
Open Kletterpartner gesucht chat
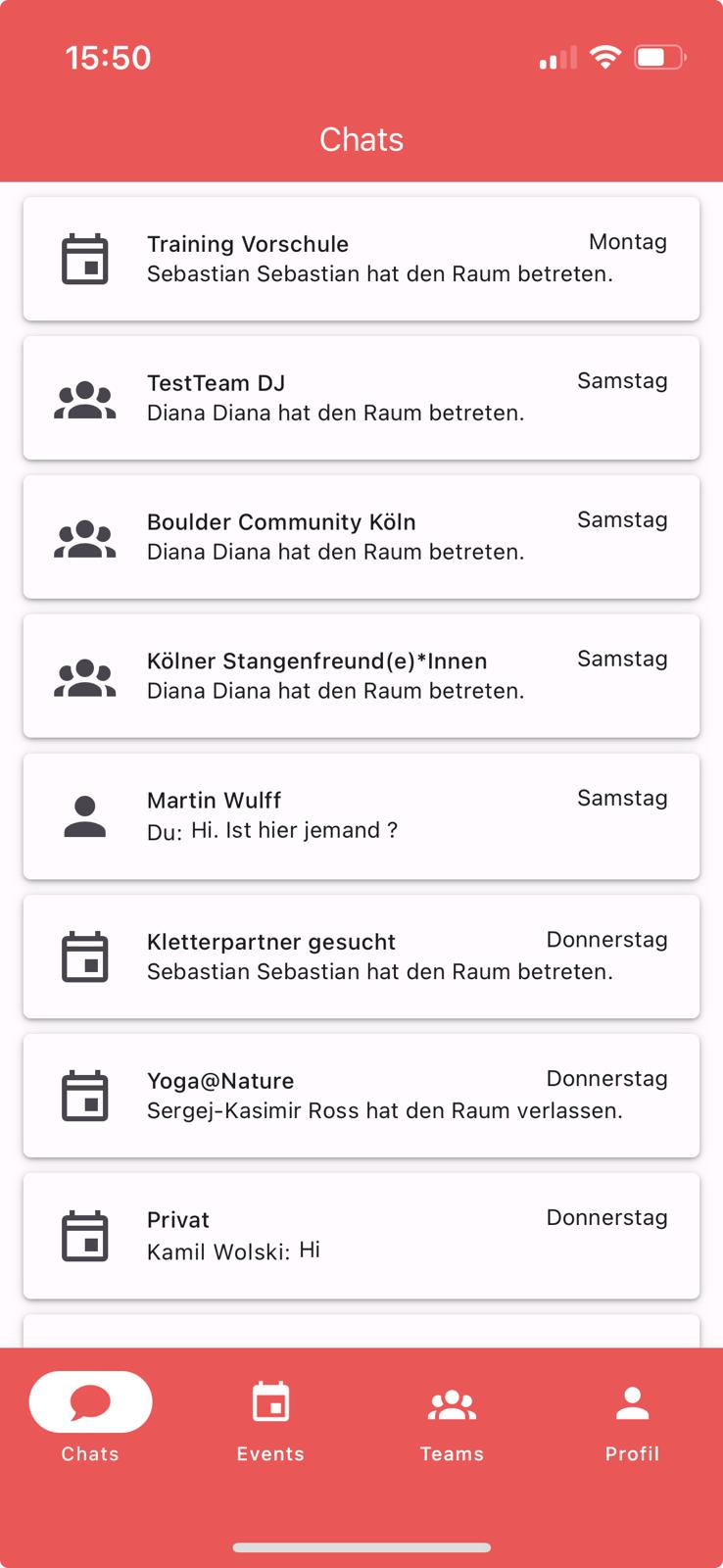pos(361,956)
